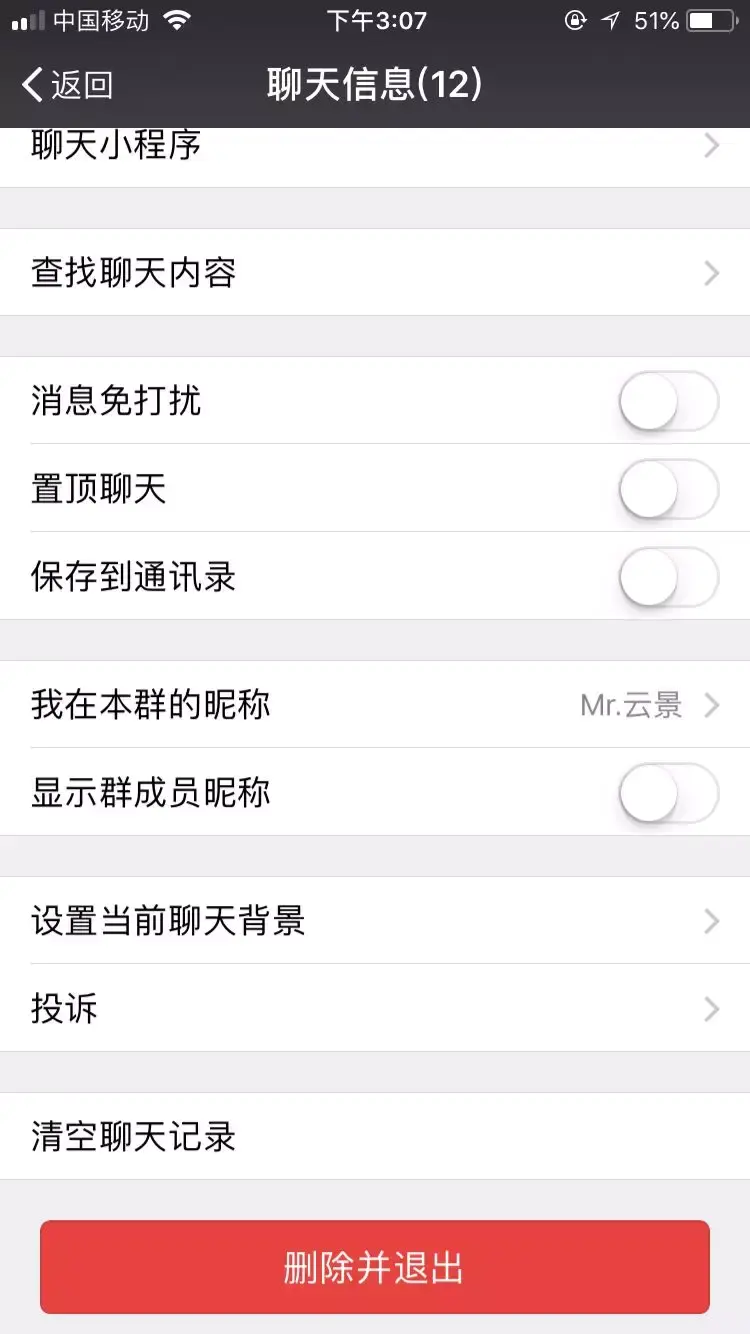Enable the 消息免打扰 switch
Viewport: 750px width, 1334px height.
(669, 401)
